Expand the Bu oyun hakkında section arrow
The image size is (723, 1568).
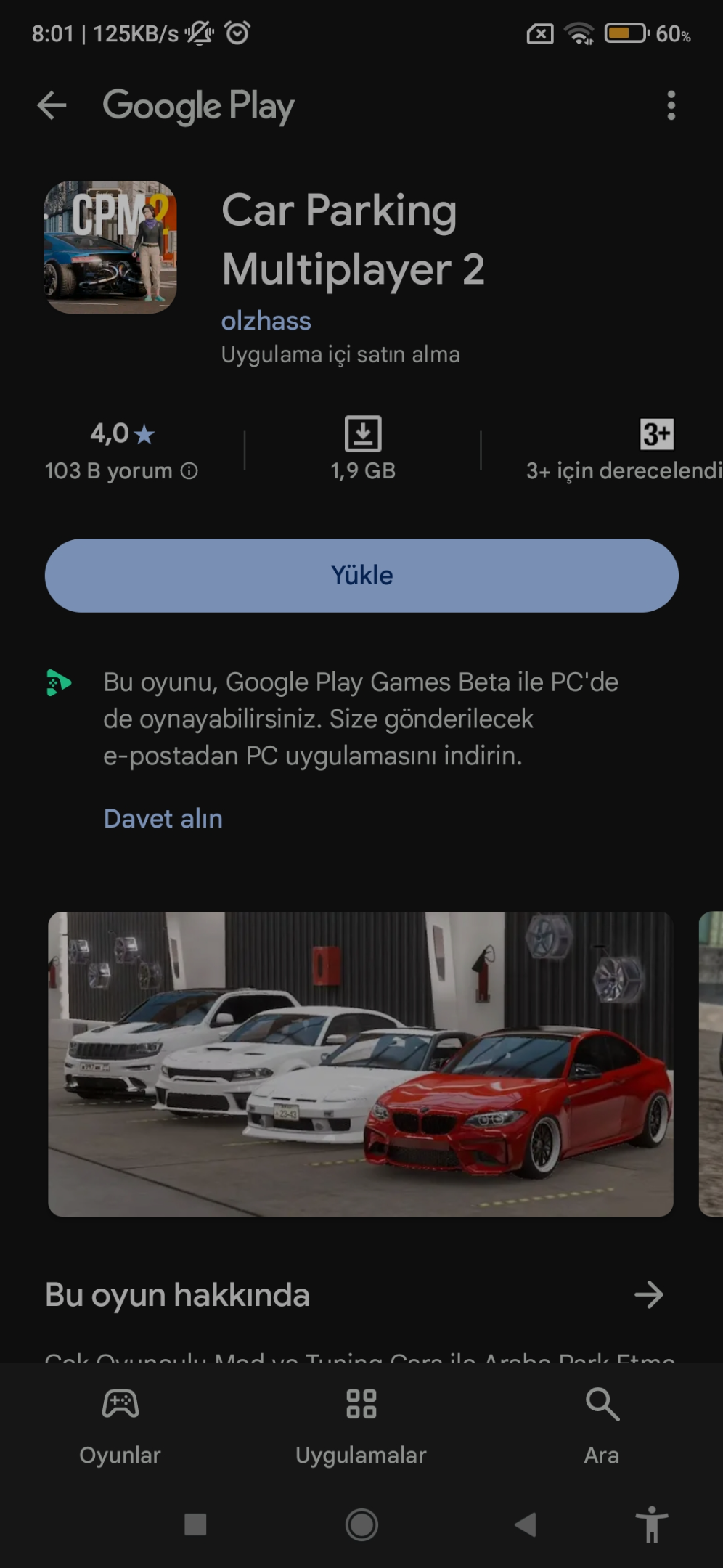point(648,1294)
